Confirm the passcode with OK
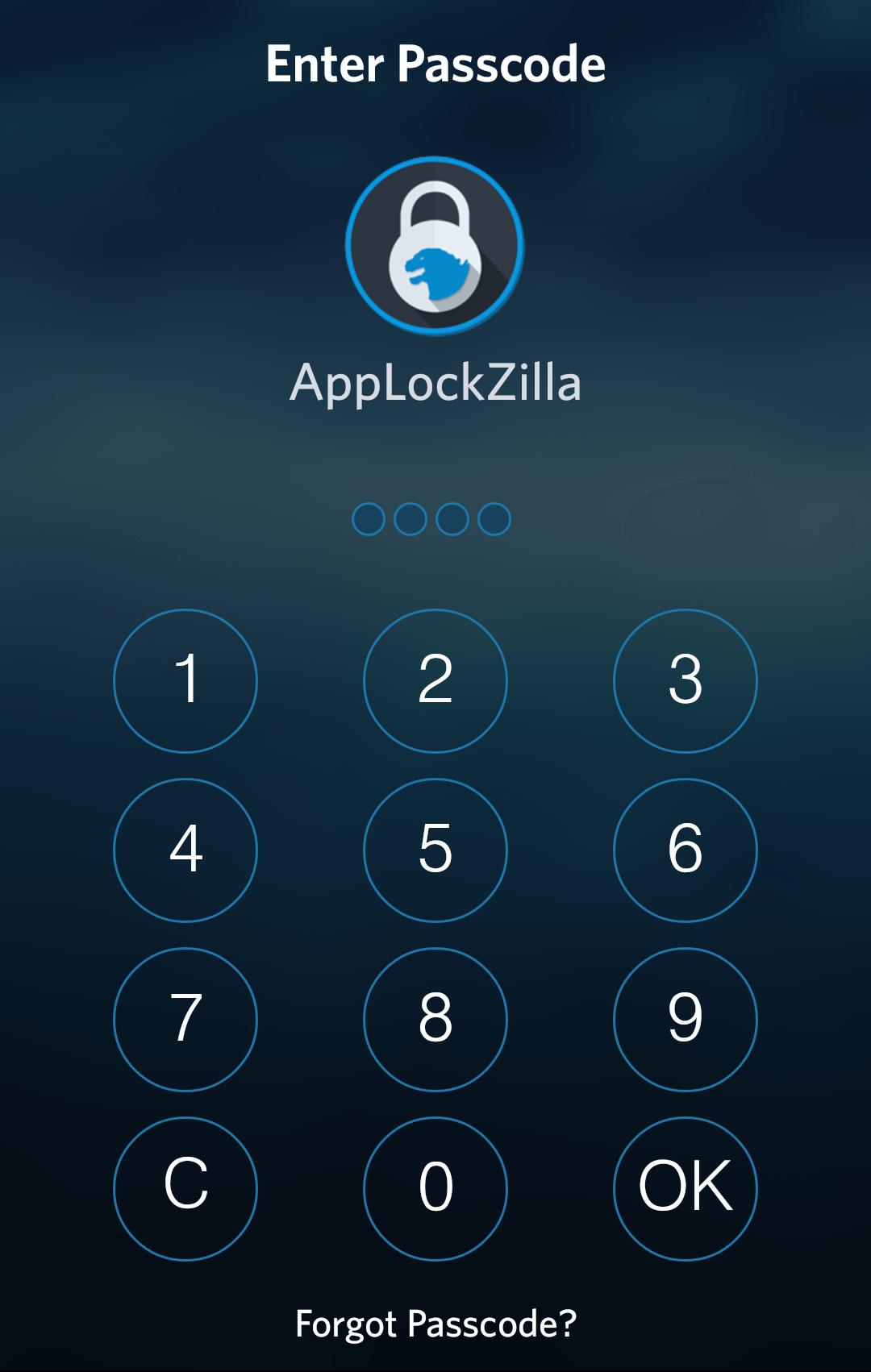This screenshot has width=871, height=1372. pyautogui.click(x=686, y=1189)
